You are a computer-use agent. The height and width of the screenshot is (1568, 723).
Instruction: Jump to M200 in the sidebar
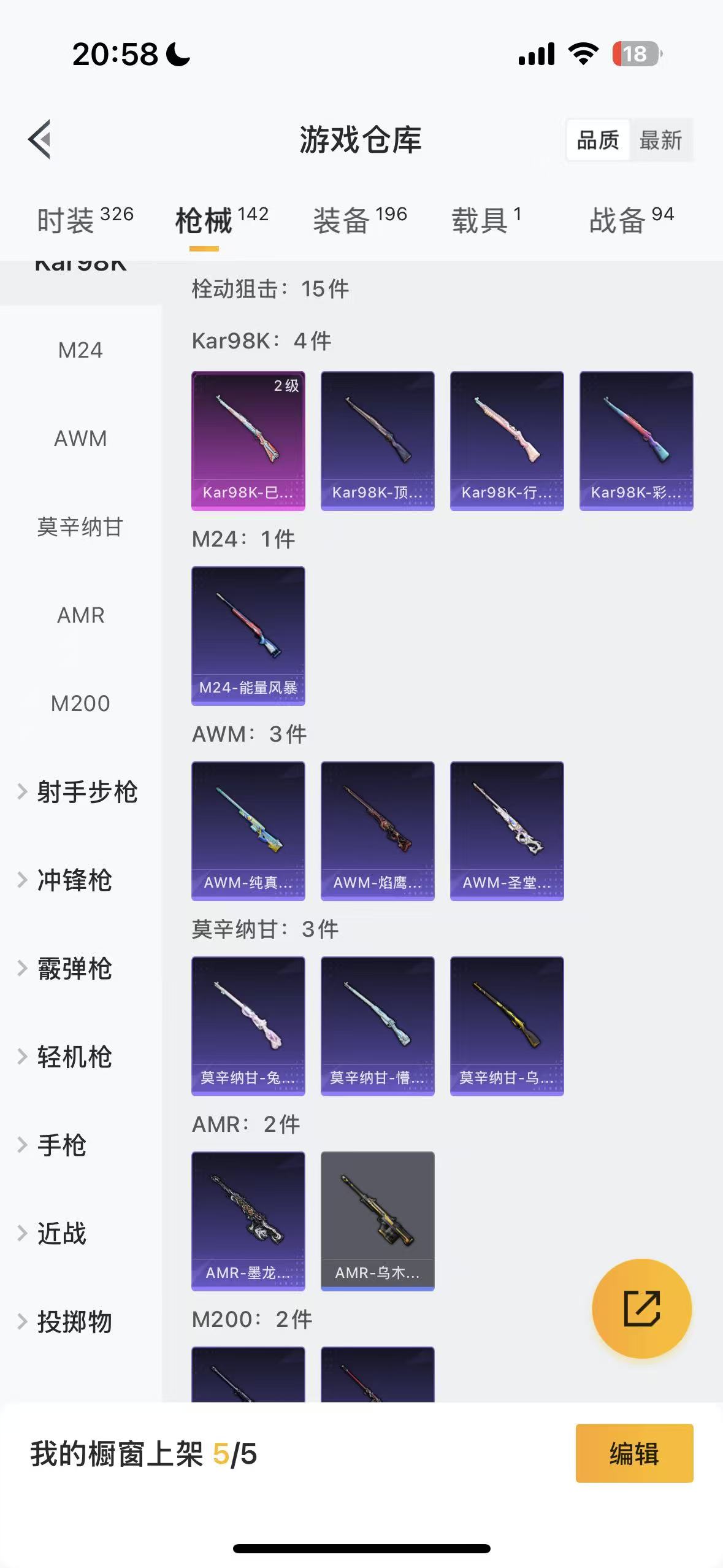click(x=80, y=704)
